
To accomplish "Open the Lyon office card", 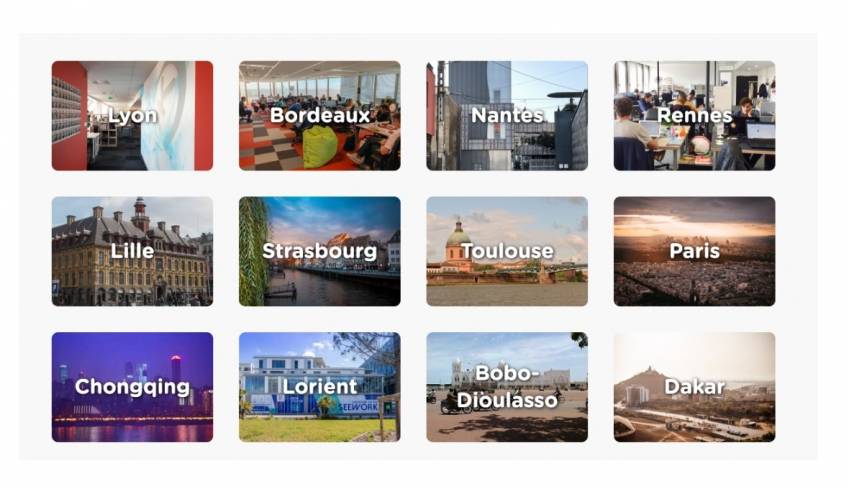I will point(132,116).
